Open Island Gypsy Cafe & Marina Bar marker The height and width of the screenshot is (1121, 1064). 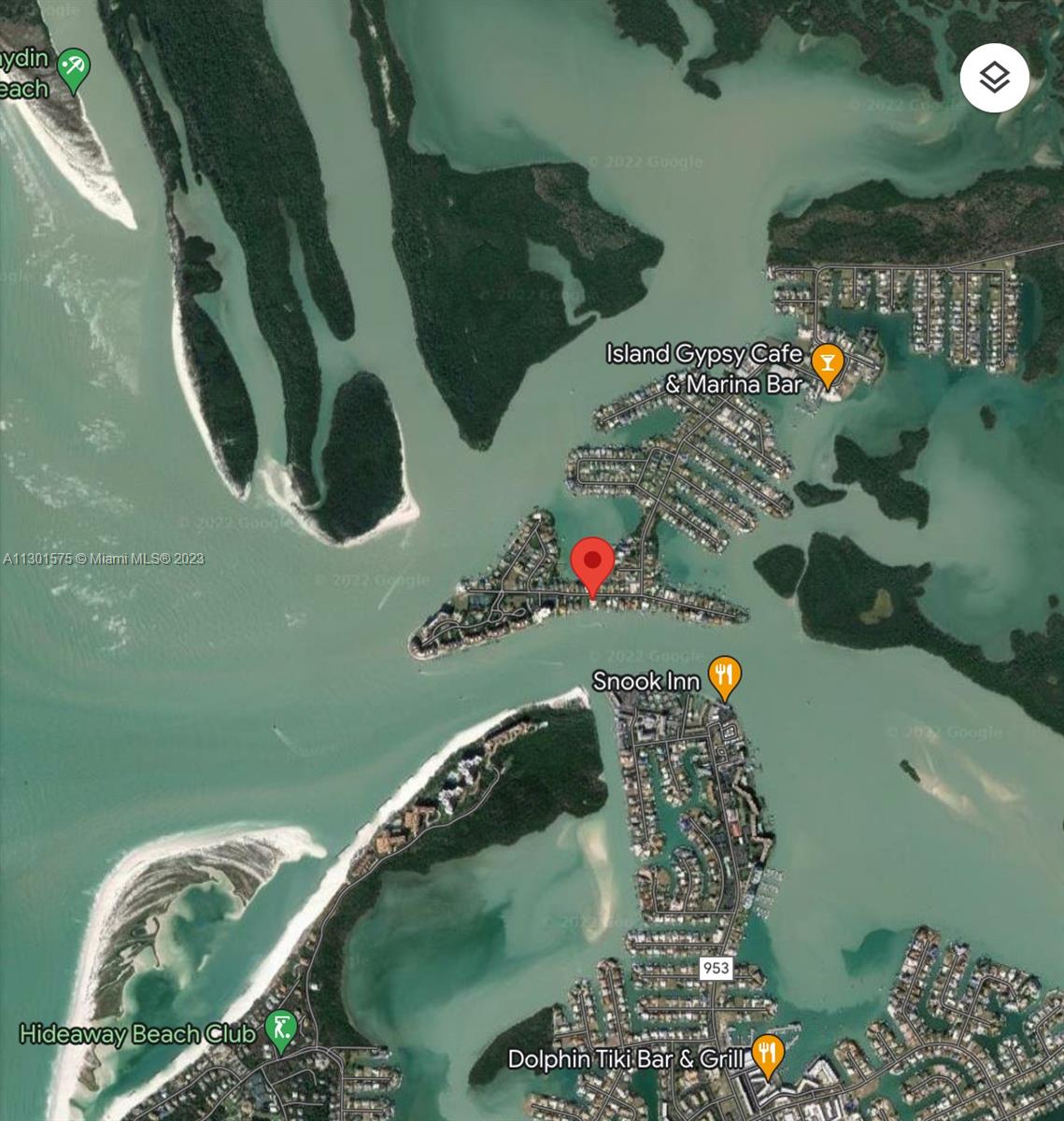827,363
